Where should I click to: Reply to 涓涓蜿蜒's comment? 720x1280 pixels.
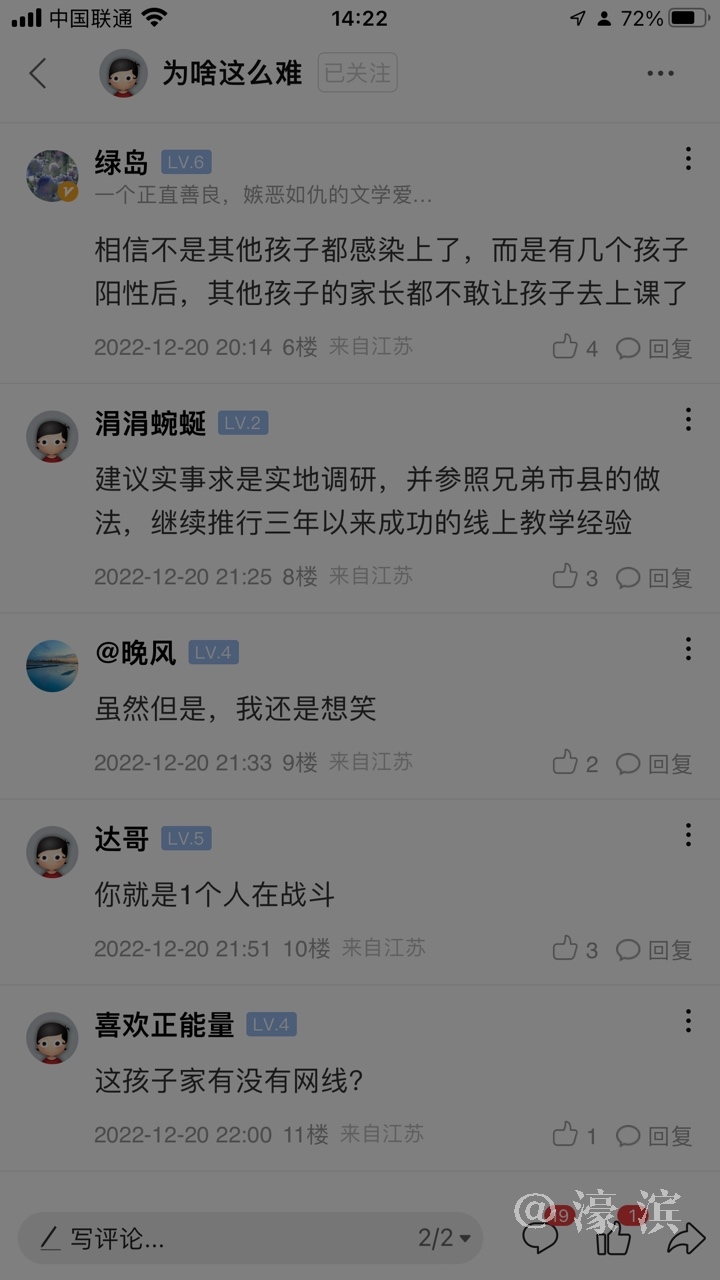tap(656, 577)
